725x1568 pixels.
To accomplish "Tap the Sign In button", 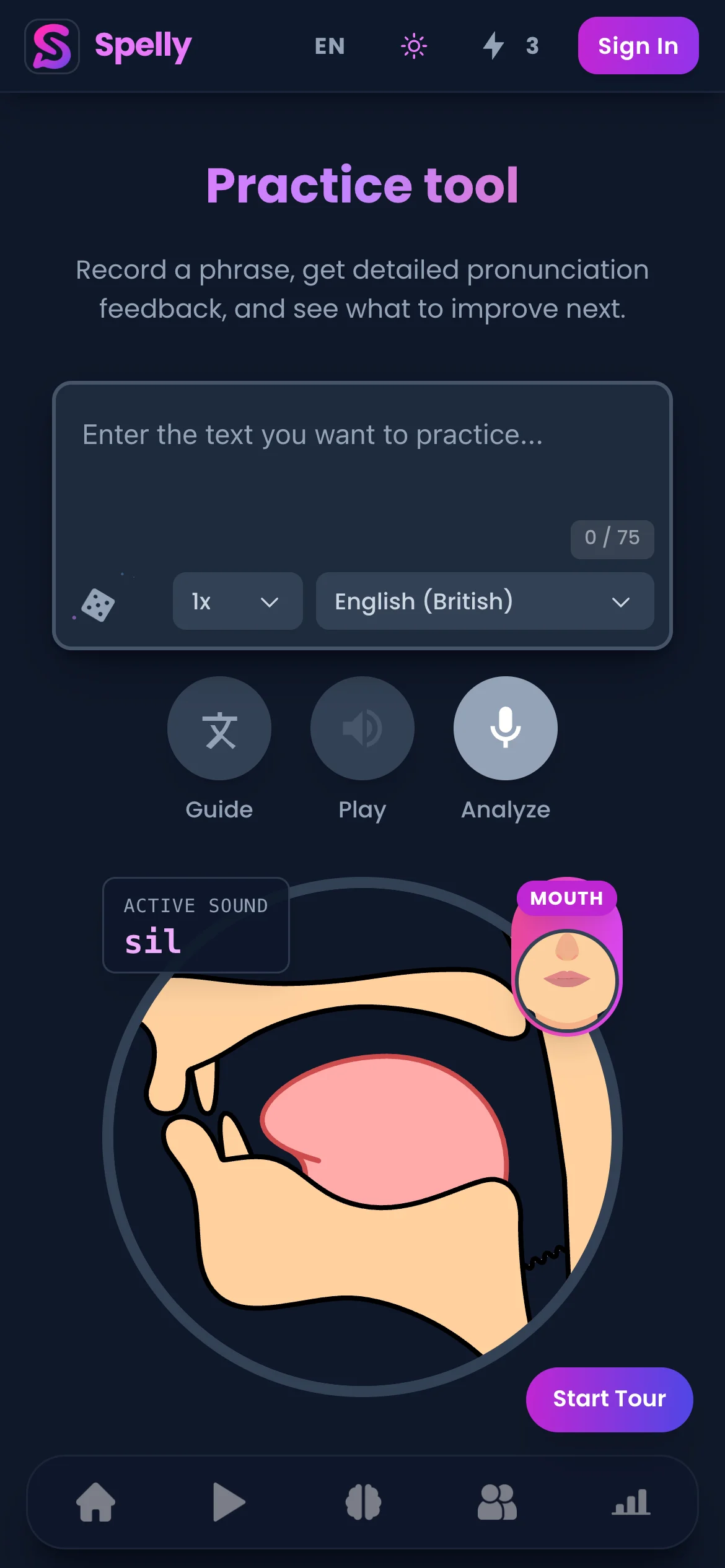I will [x=638, y=46].
